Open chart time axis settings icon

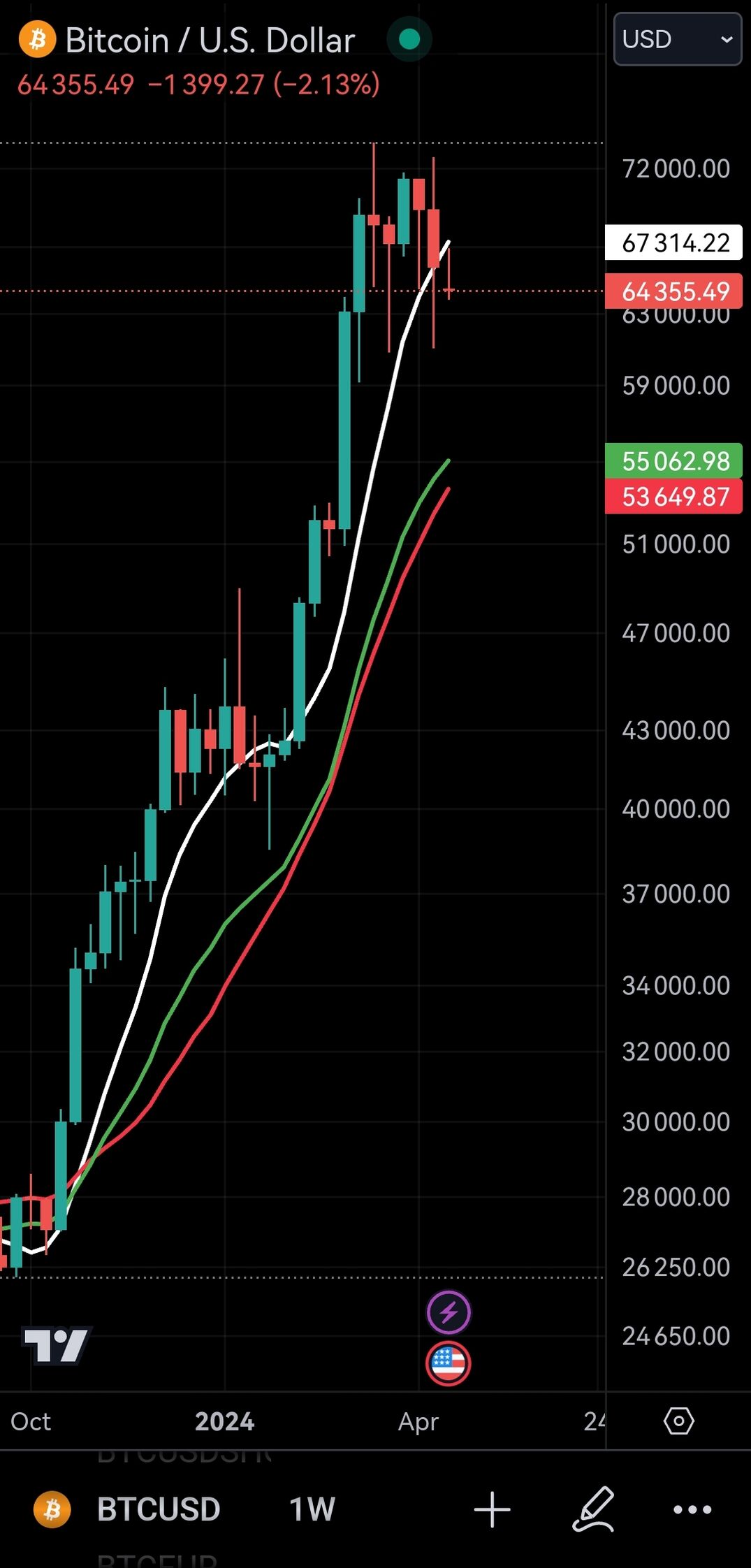point(678,1421)
